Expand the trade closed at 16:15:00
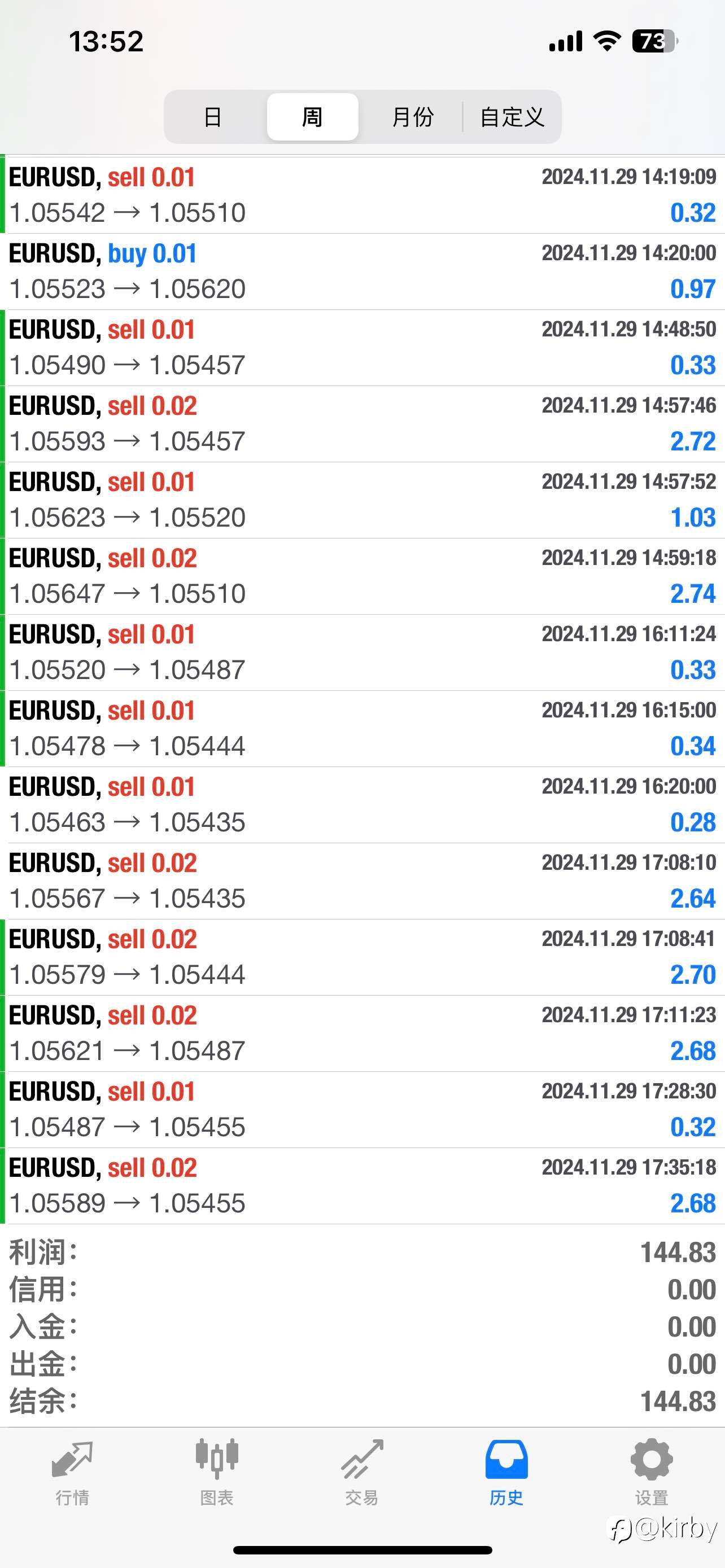The width and height of the screenshot is (725, 1568). click(362, 729)
